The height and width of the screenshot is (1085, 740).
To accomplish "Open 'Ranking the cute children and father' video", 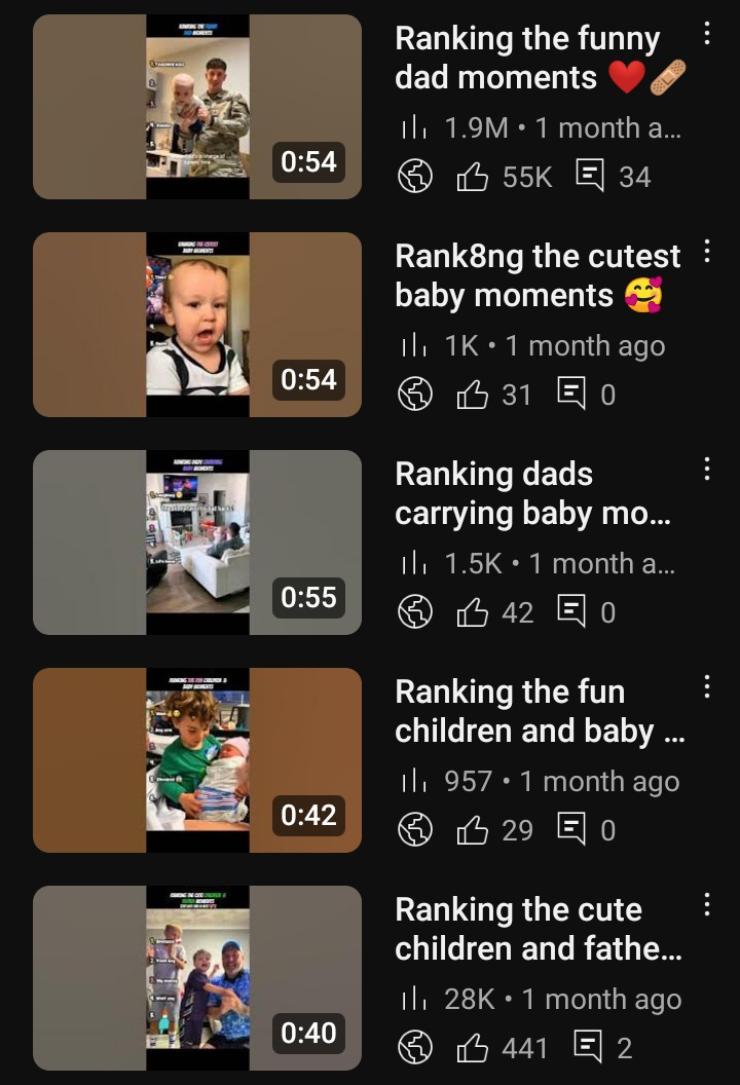I will (x=197, y=978).
